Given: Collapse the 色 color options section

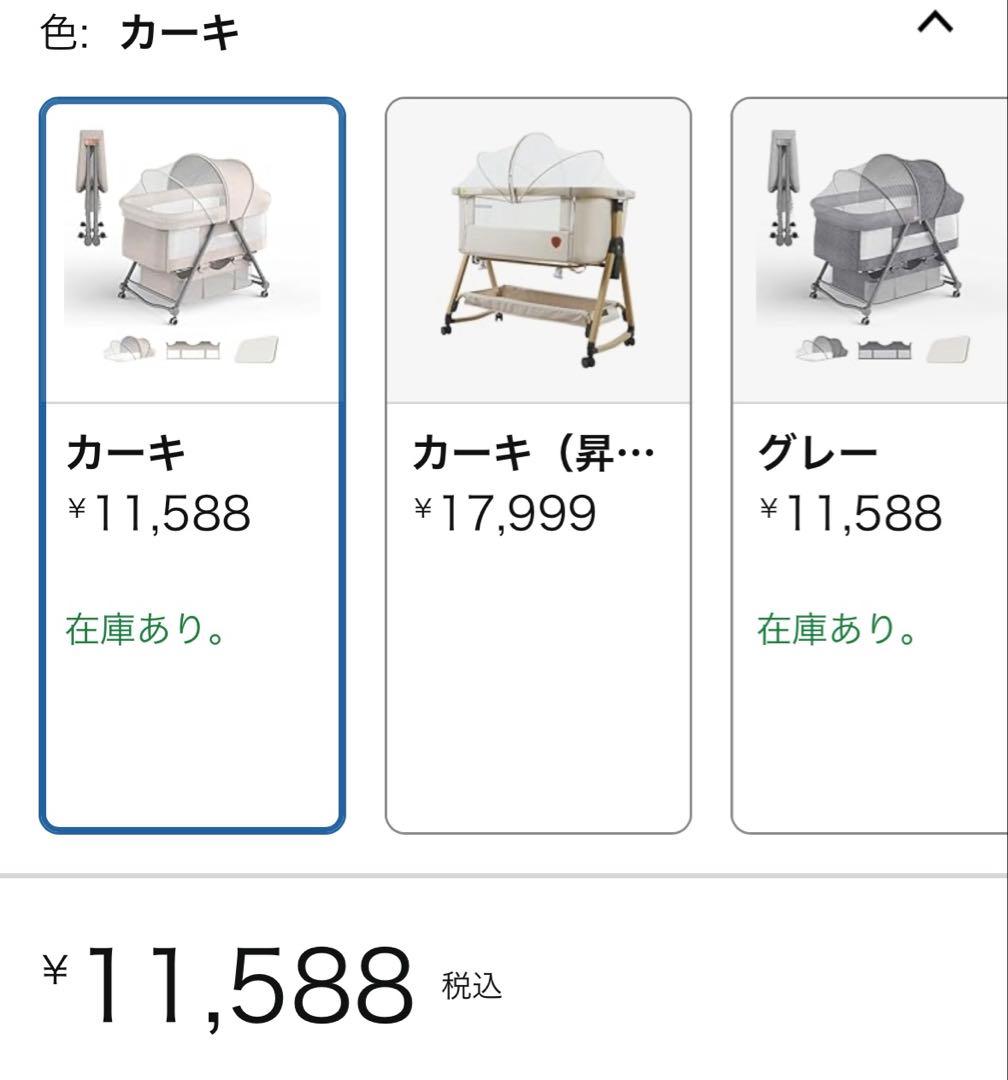Looking at the screenshot, I should 935,26.
